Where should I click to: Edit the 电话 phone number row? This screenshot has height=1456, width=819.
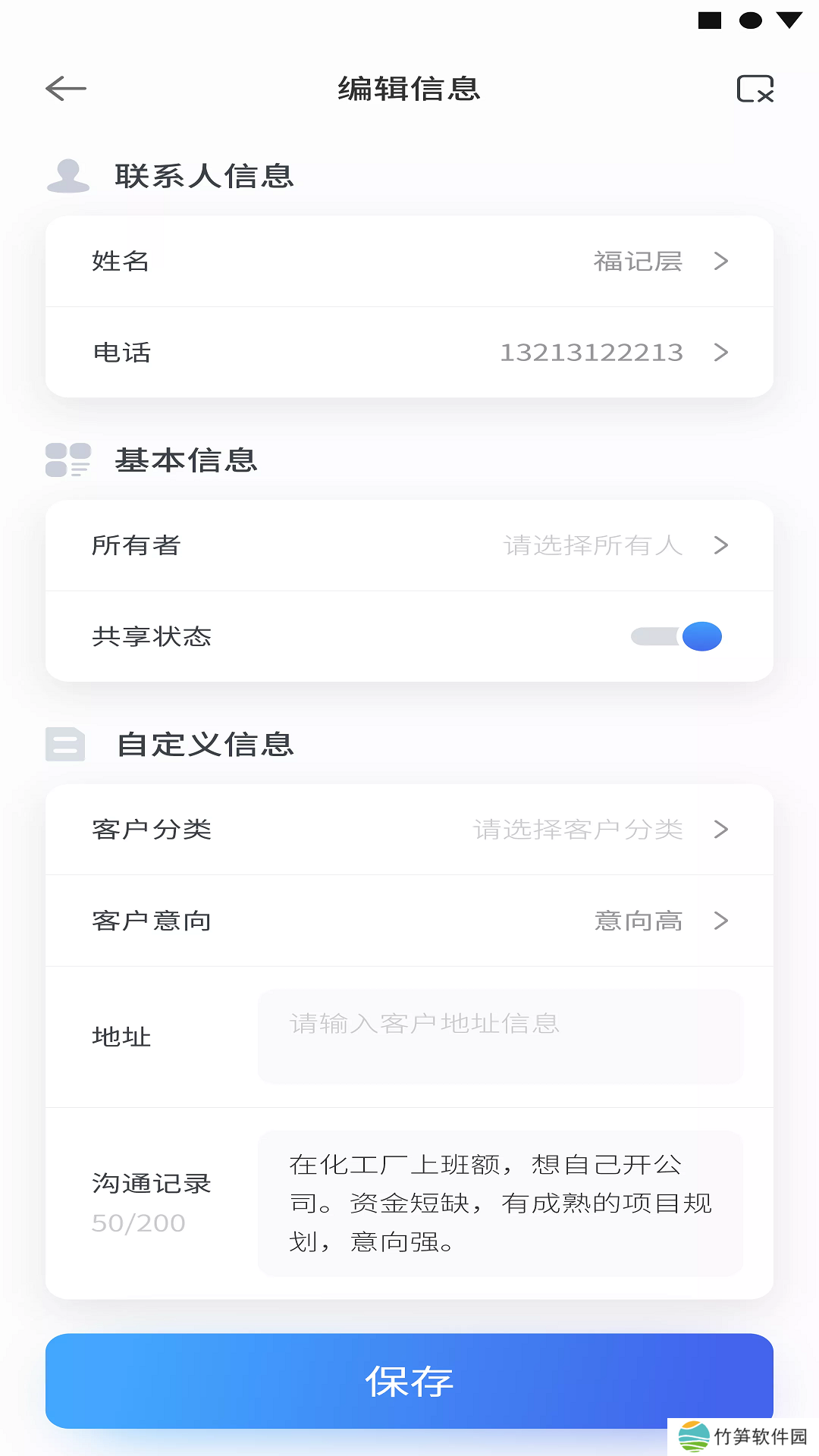(409, 353)
